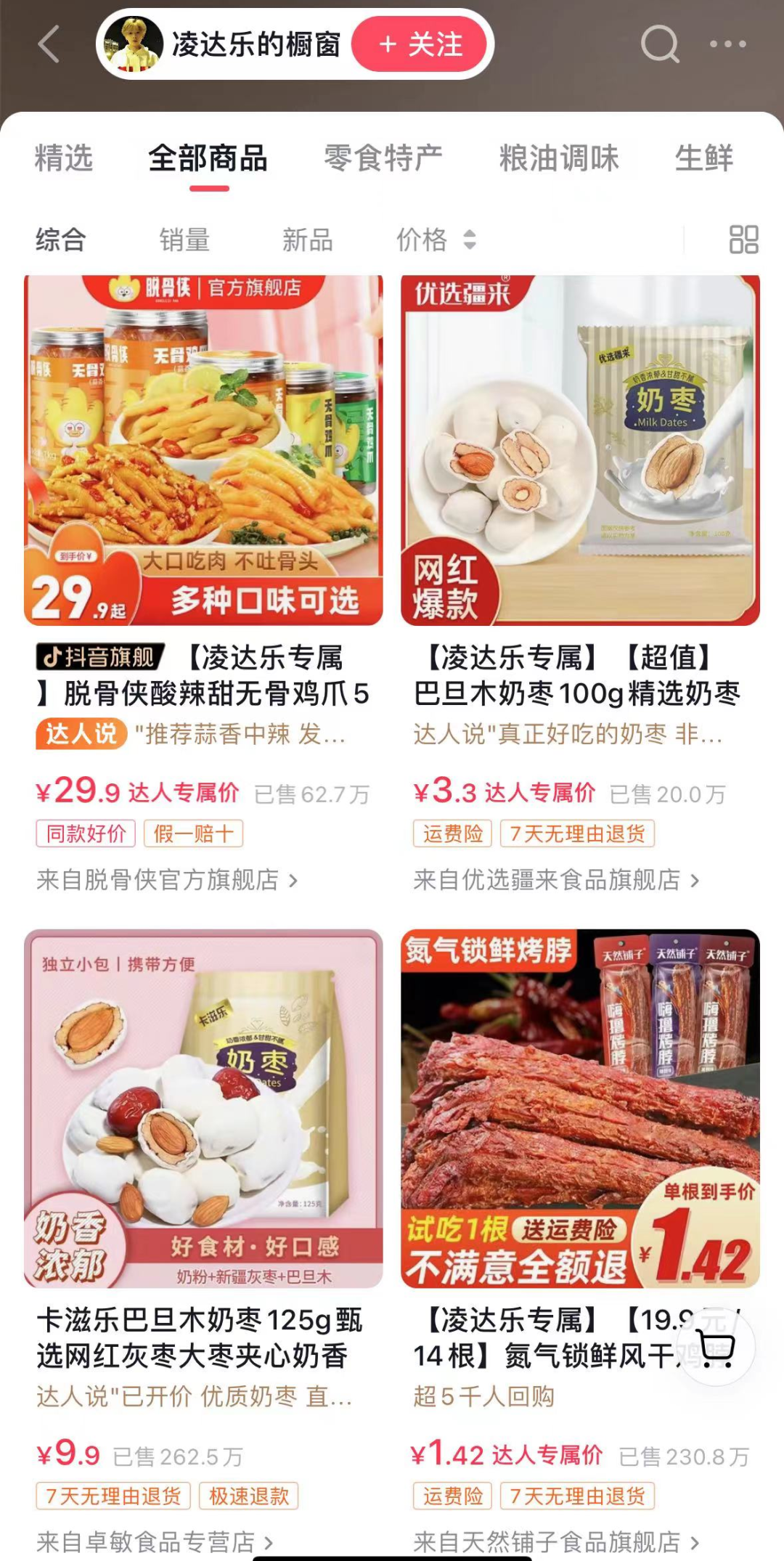The image size is (784, 1561).
Task: Show 新品 products first
Action: point(308,240)
